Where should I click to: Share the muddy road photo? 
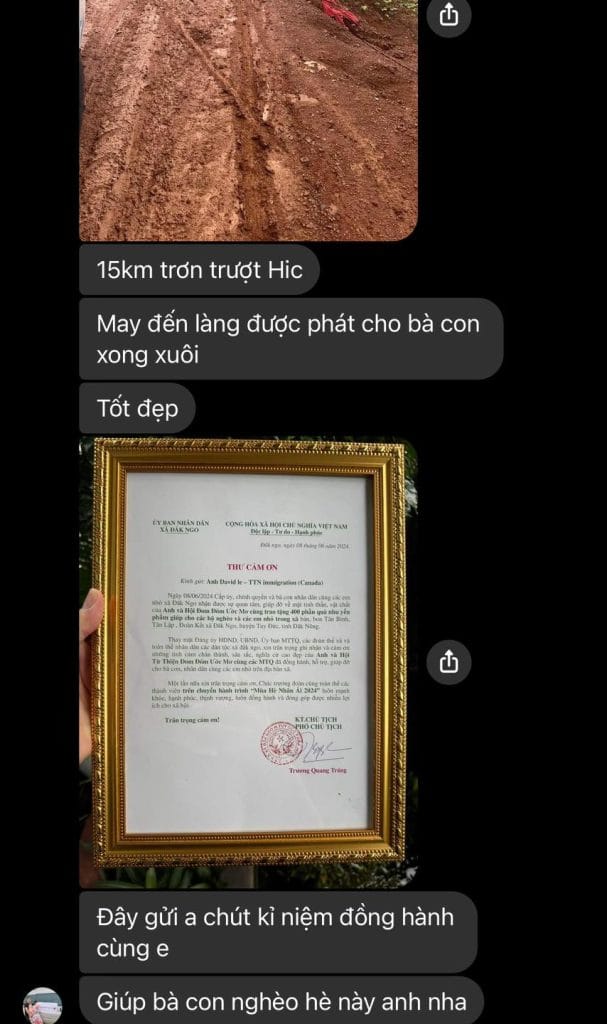click(x=449, y=15)
